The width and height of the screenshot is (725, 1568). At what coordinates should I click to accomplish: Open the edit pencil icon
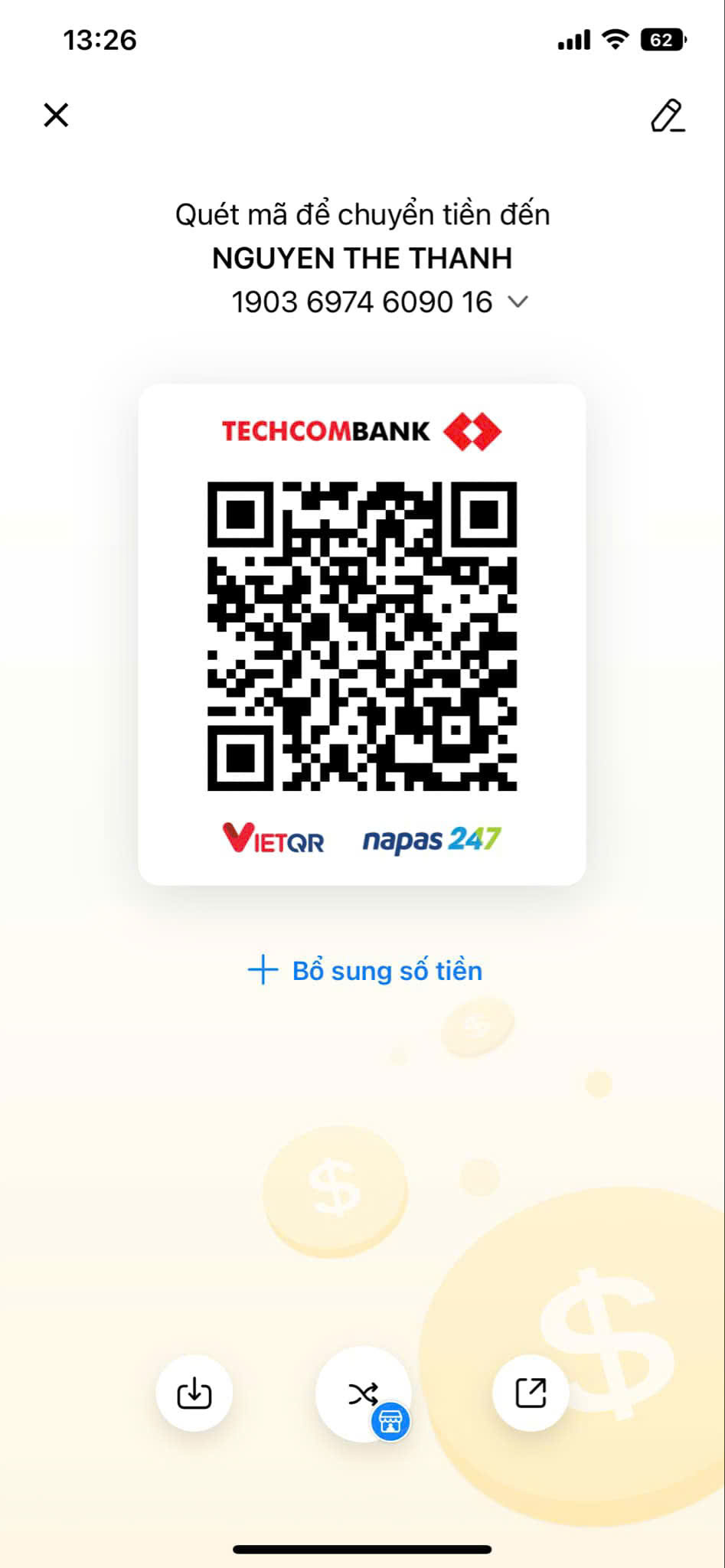pos(668,116)
